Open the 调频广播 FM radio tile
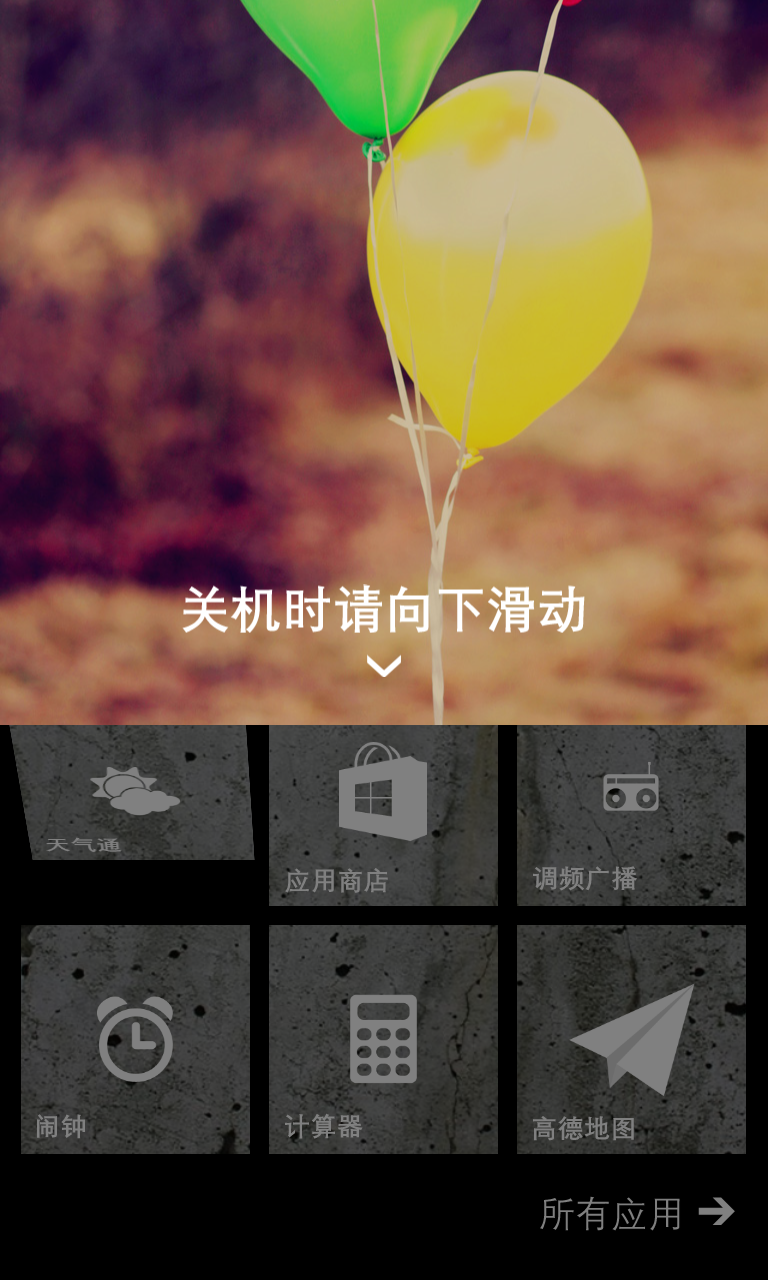 (631, 815)
